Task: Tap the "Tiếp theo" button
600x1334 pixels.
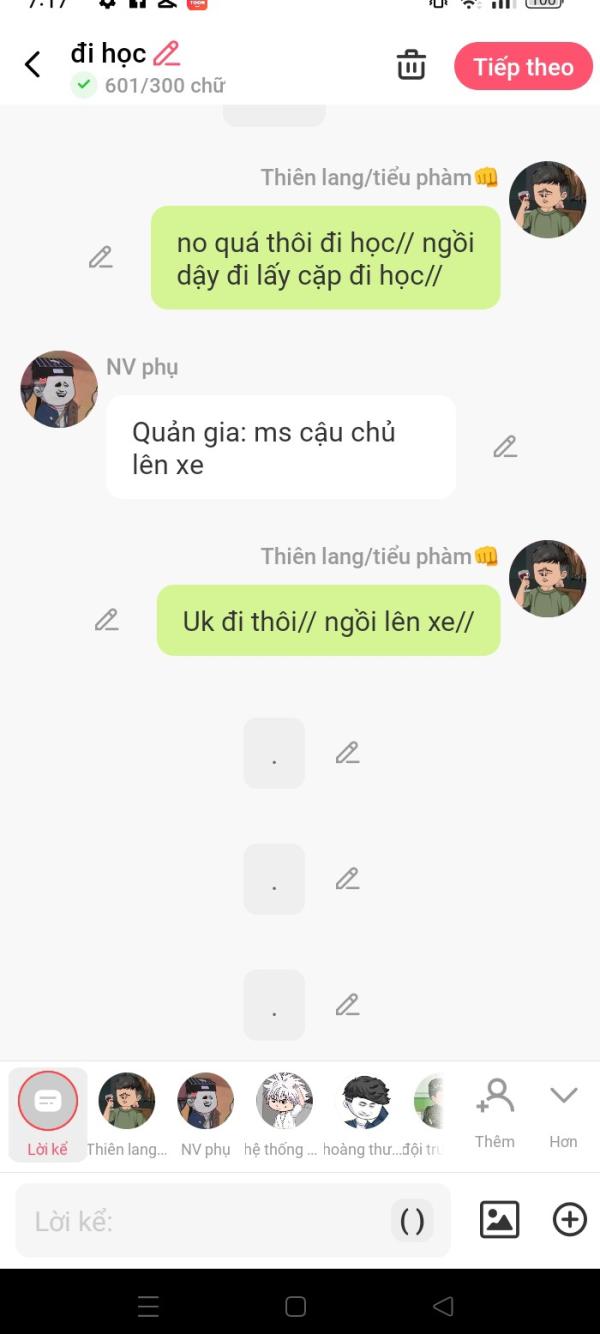Action: tap(523, 67)
